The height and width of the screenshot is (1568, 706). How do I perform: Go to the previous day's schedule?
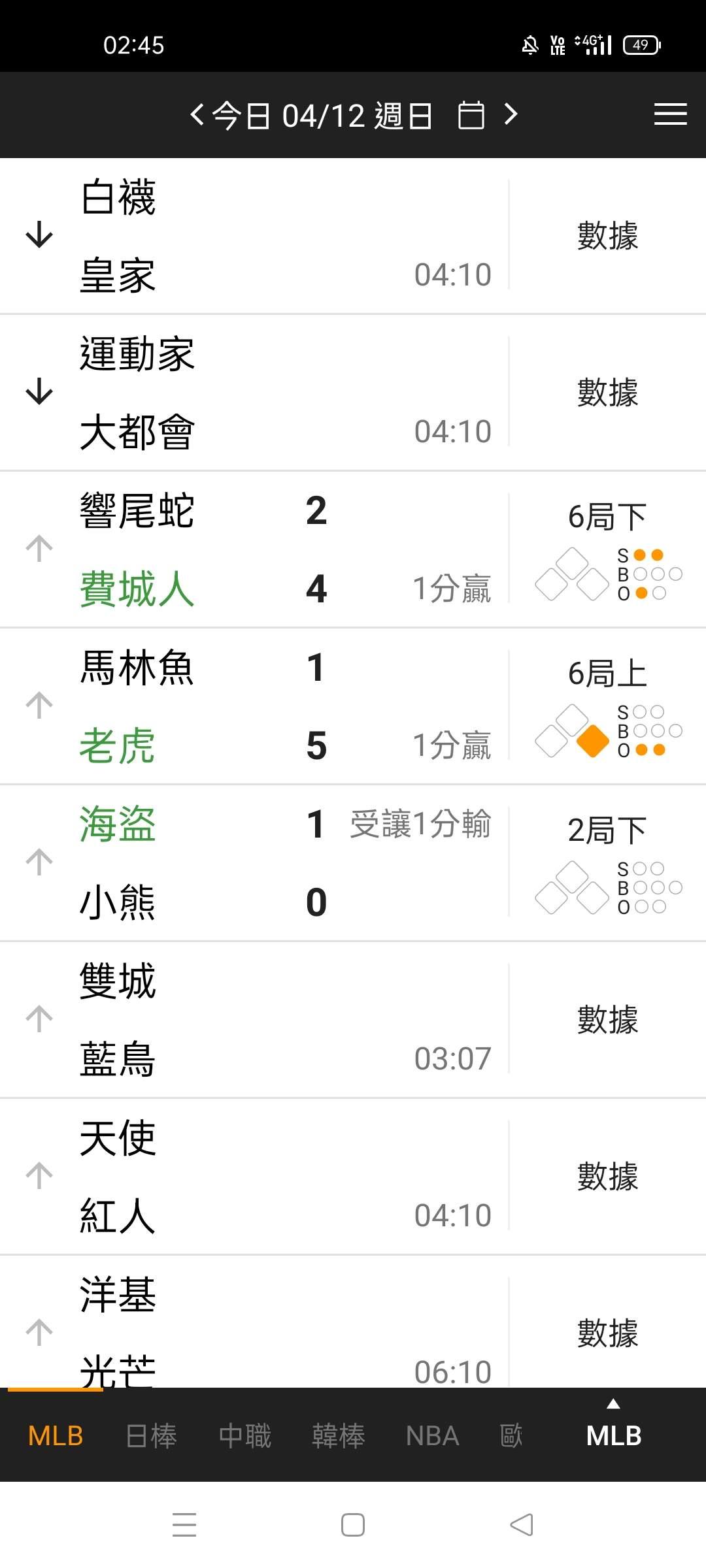click(197, 115)
